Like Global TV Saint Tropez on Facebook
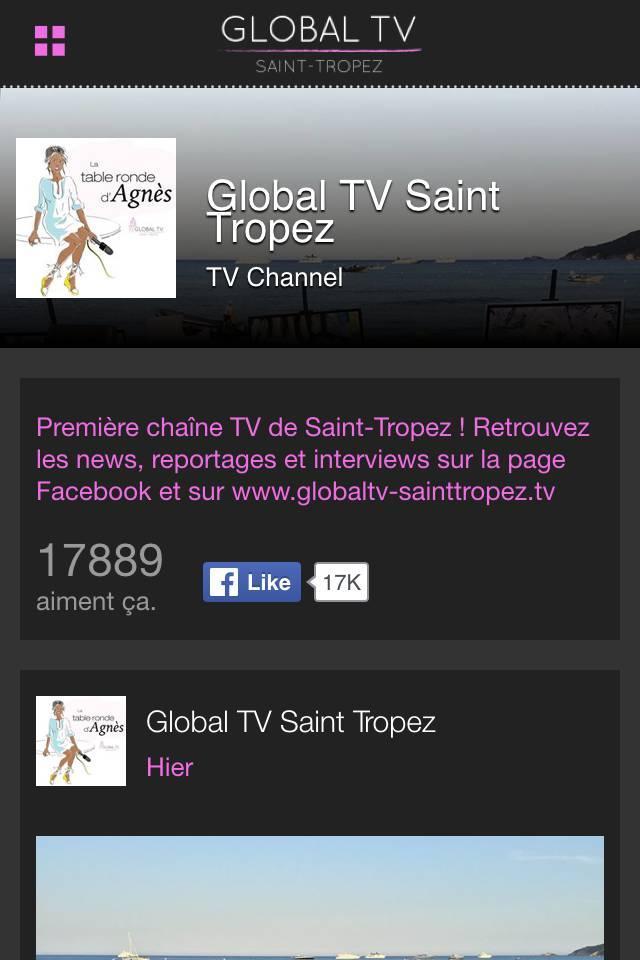 pos(252,582)
